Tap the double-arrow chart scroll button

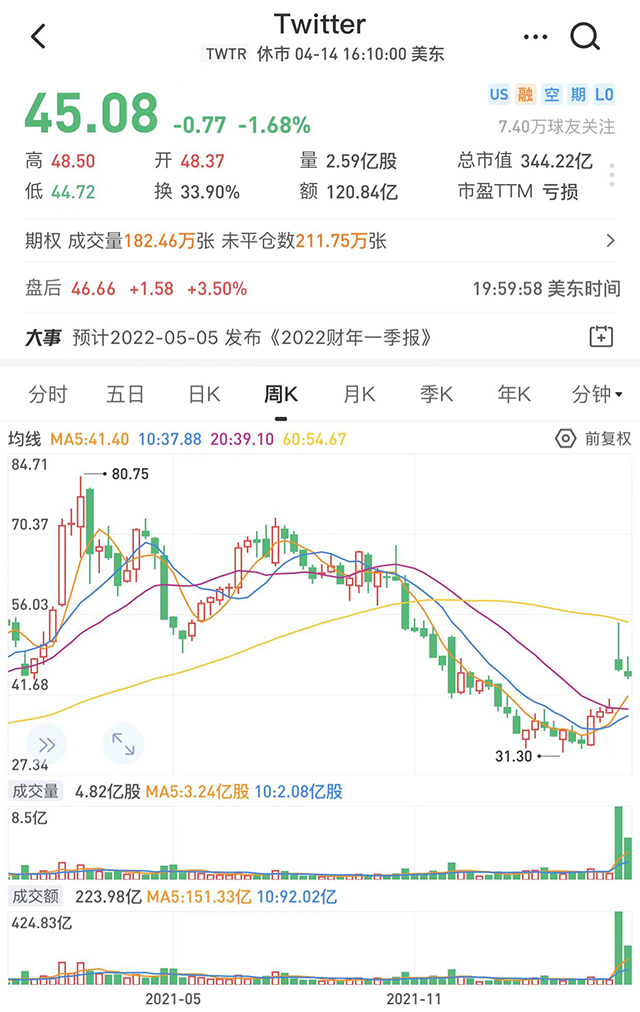46,744
